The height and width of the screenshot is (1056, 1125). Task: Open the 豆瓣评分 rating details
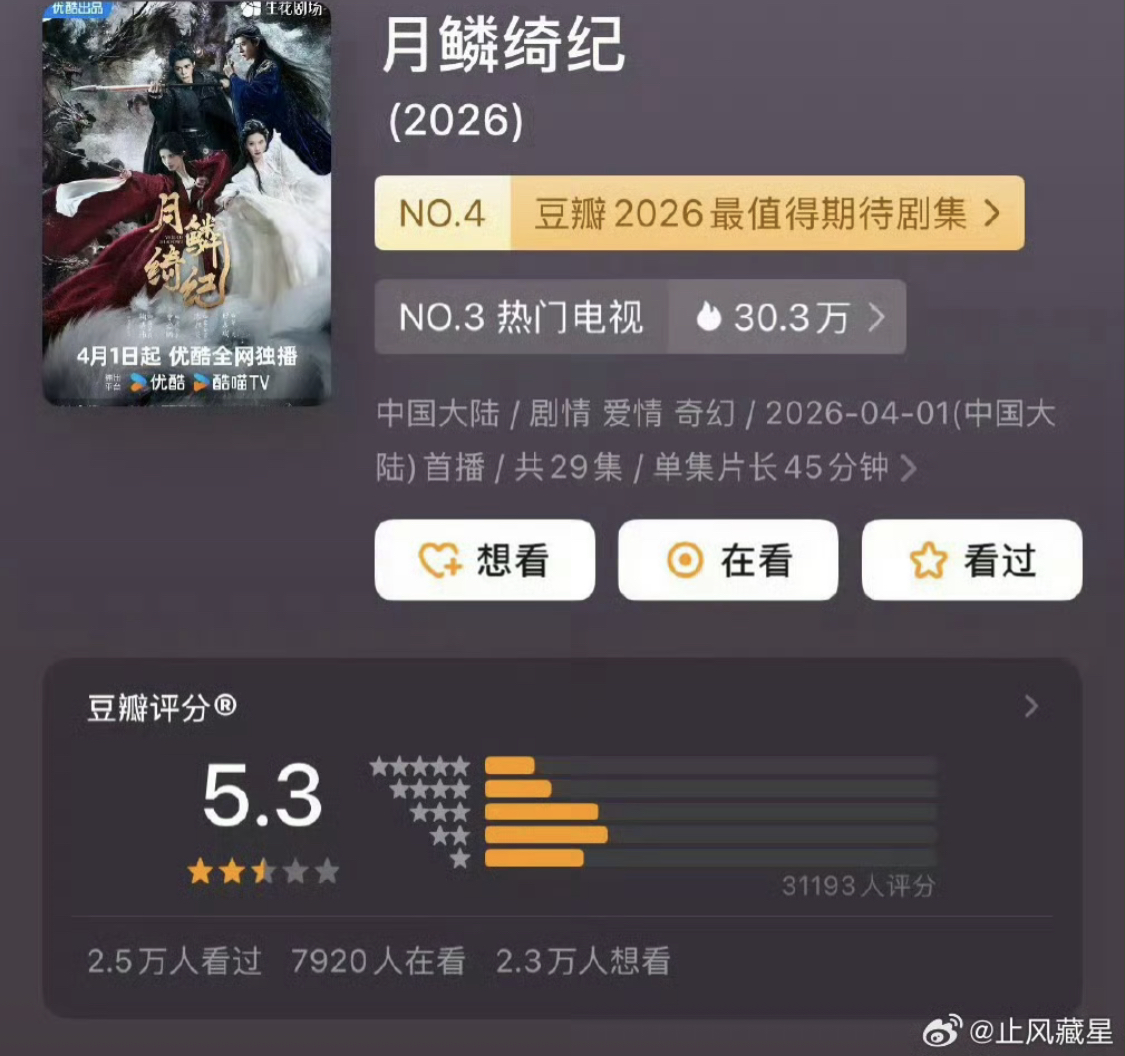pyautogui.click(x=1031, y=707)
